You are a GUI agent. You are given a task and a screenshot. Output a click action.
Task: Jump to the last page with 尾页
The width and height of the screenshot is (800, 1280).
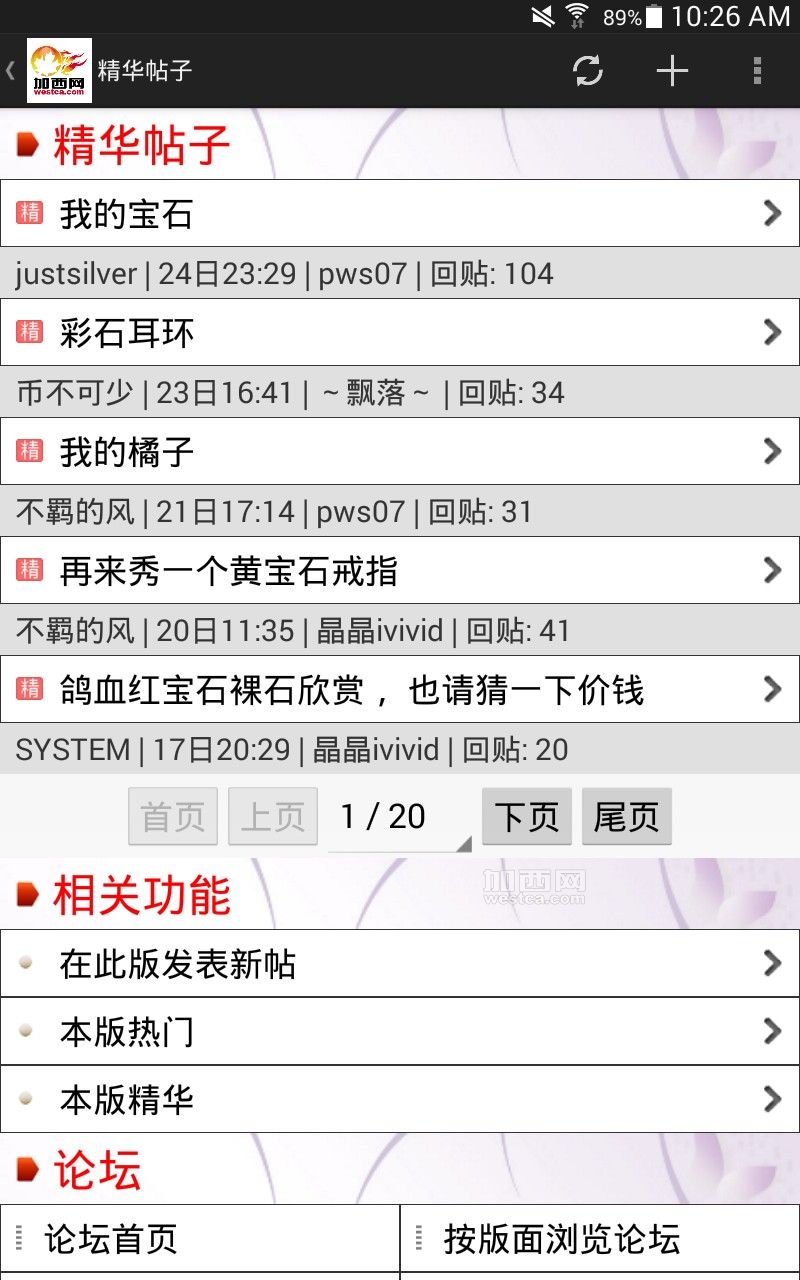tap(627, 816)
